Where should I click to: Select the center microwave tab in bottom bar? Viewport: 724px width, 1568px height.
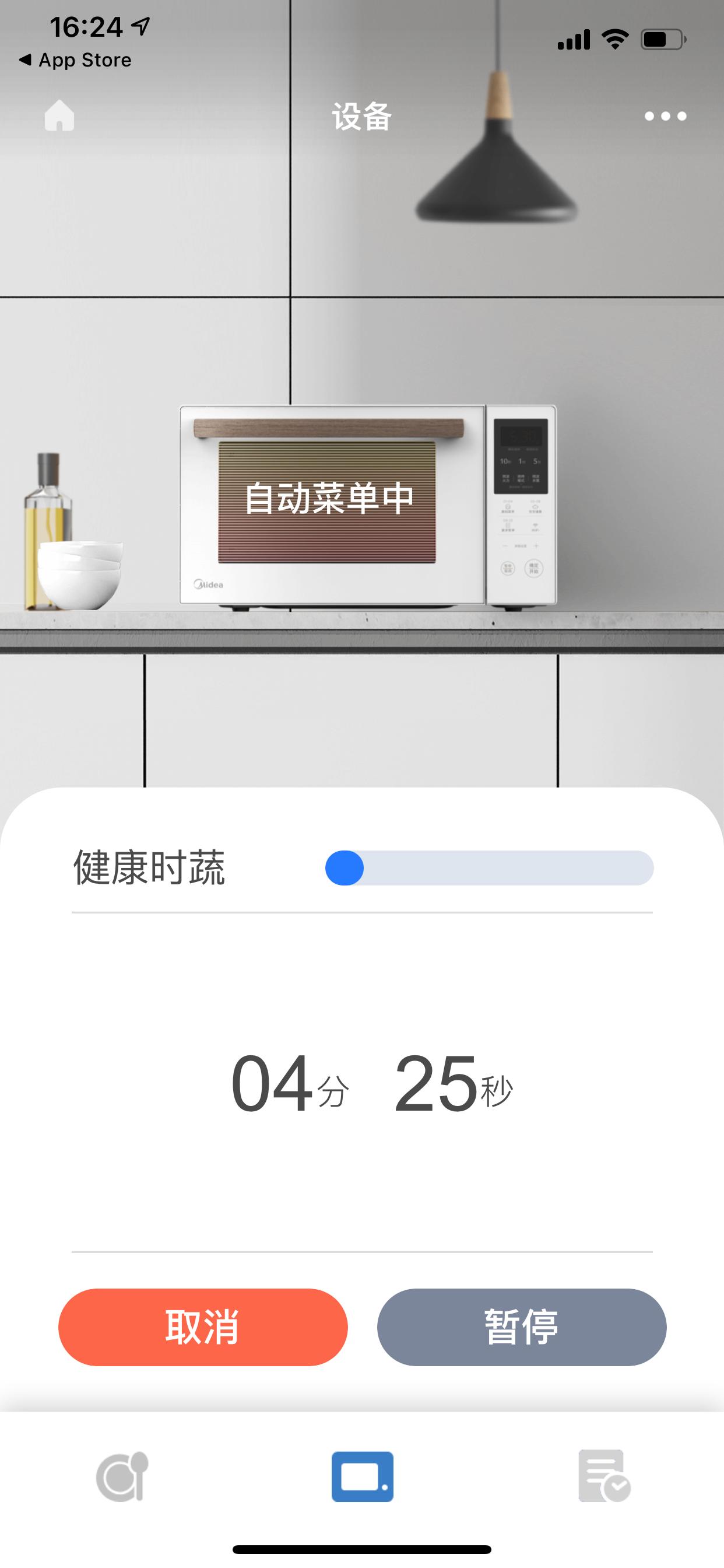click(362, 1475)
